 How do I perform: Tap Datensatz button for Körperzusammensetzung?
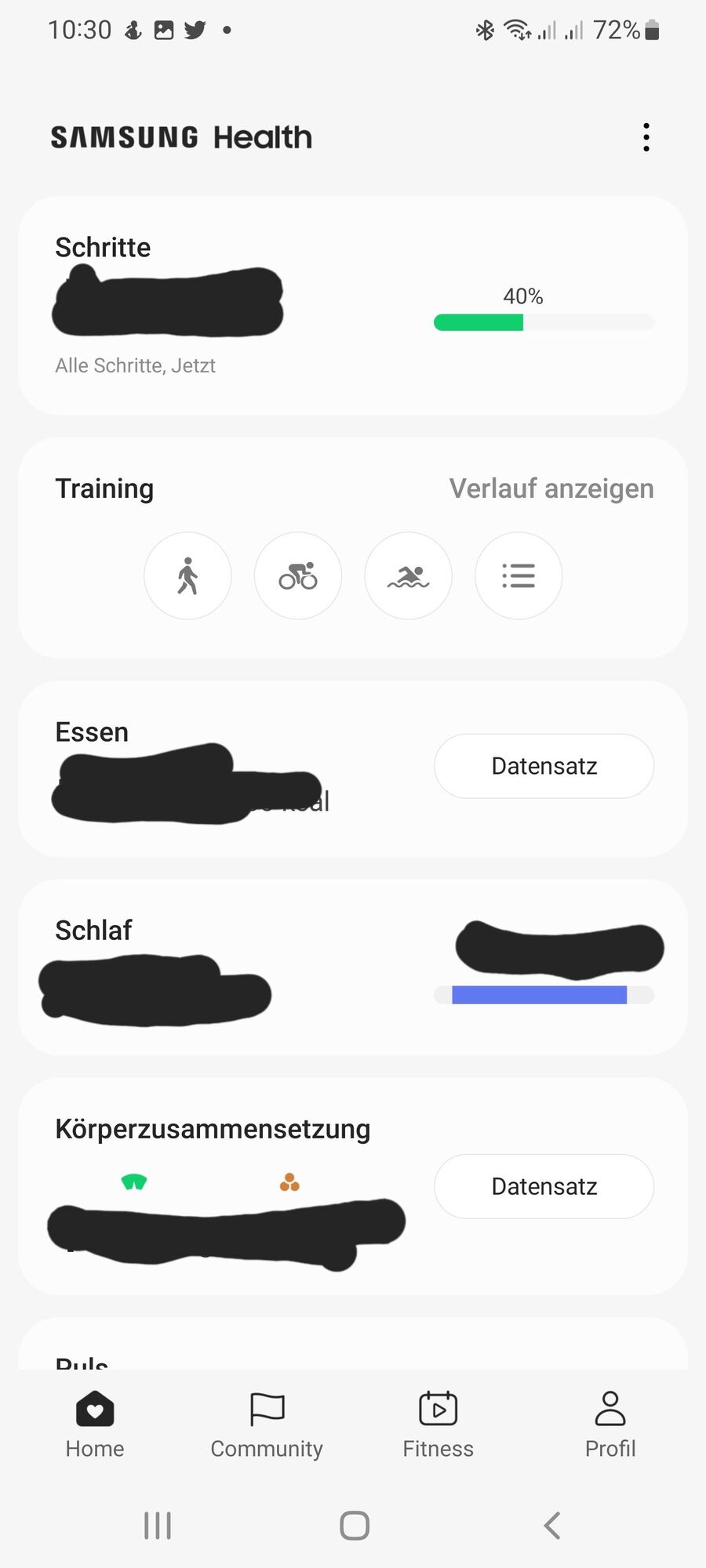(544, 1186)
